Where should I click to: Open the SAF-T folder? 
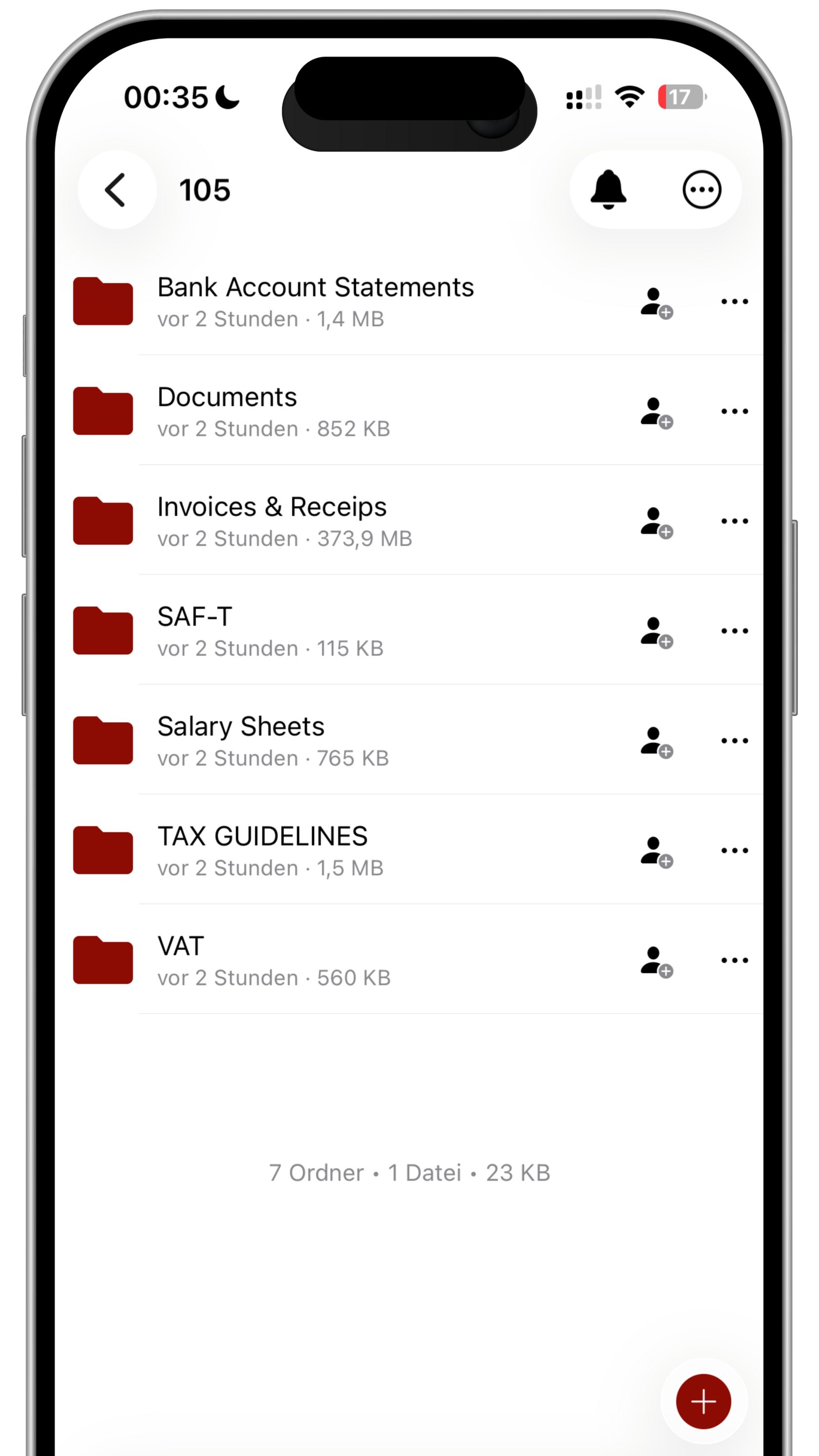coord(195,630)
